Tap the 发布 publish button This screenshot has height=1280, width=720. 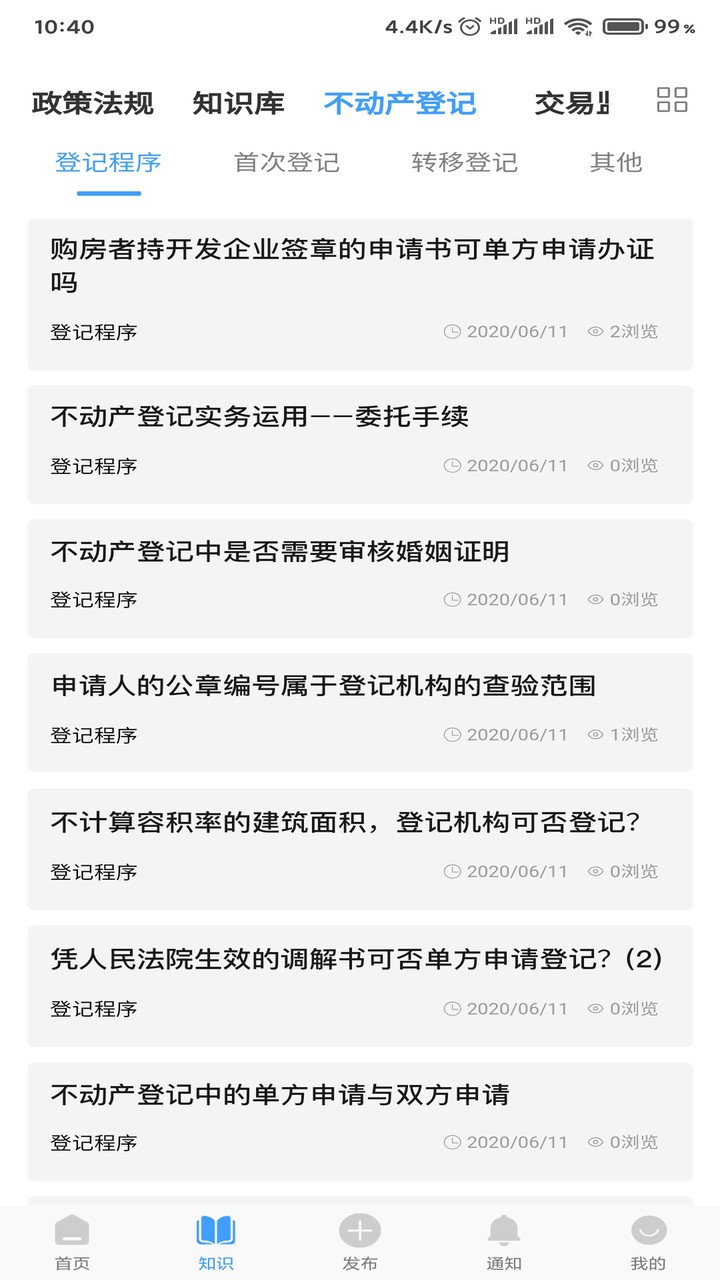click(360, 1242)
